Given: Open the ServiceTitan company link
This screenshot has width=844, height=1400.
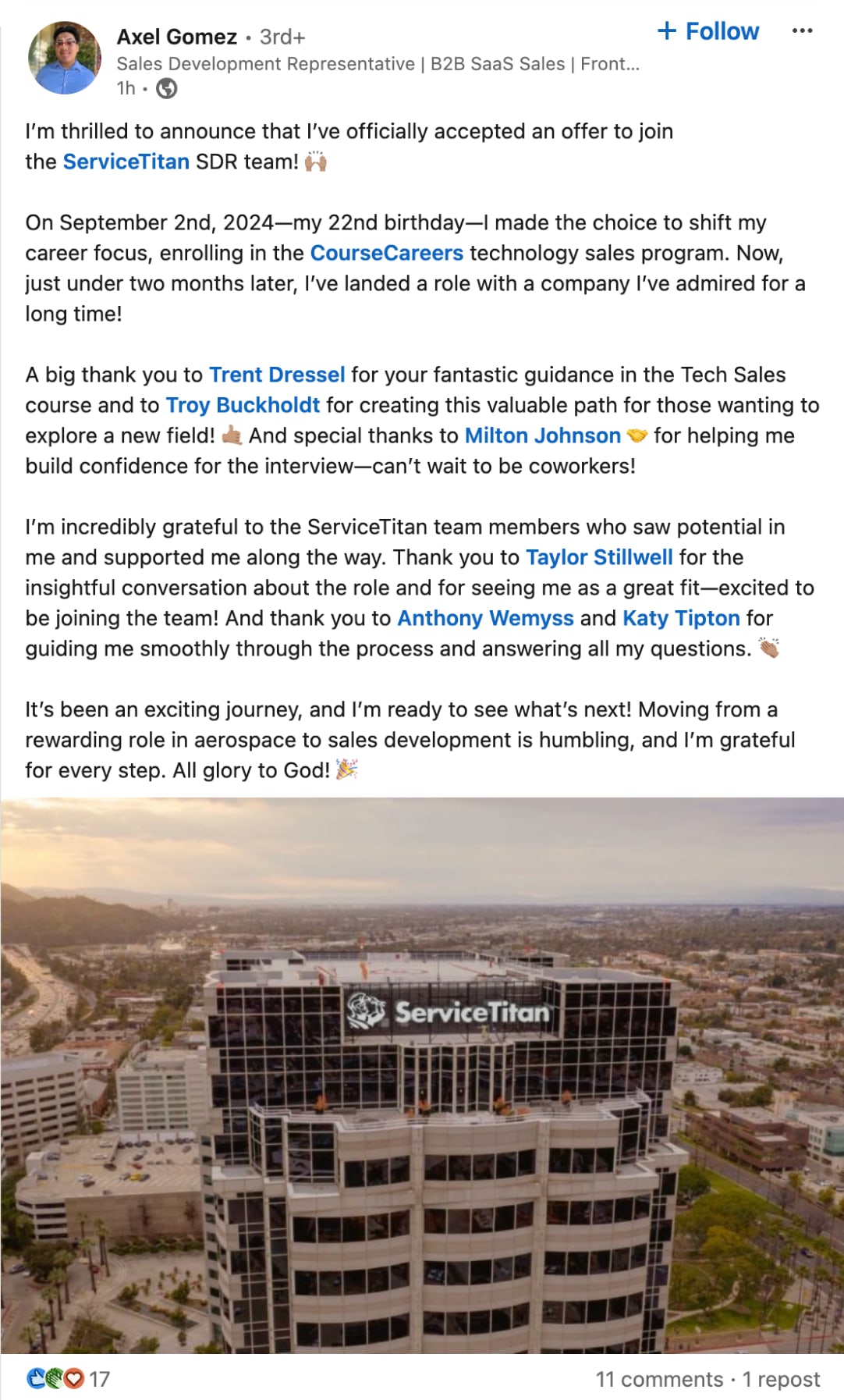Looking at the screenshot, I should (x=126, y=162).
